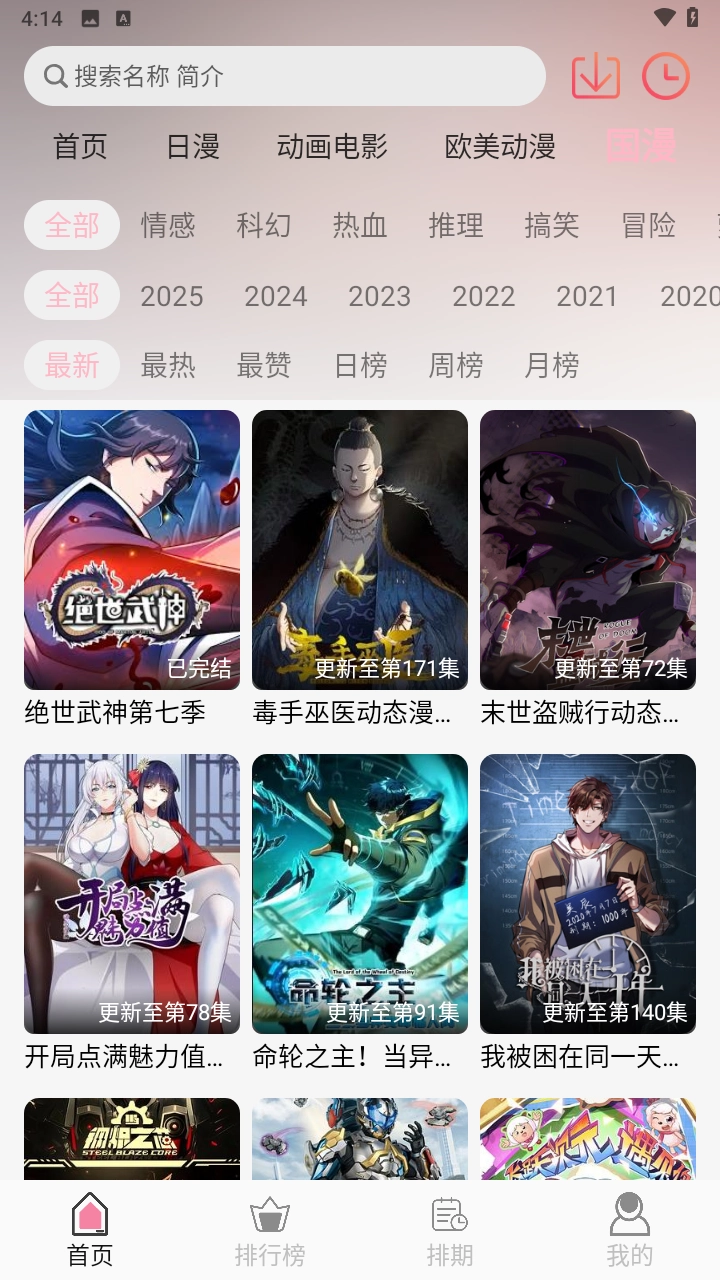
Task: Sort the list by 最热
Action: click(168, 366)
